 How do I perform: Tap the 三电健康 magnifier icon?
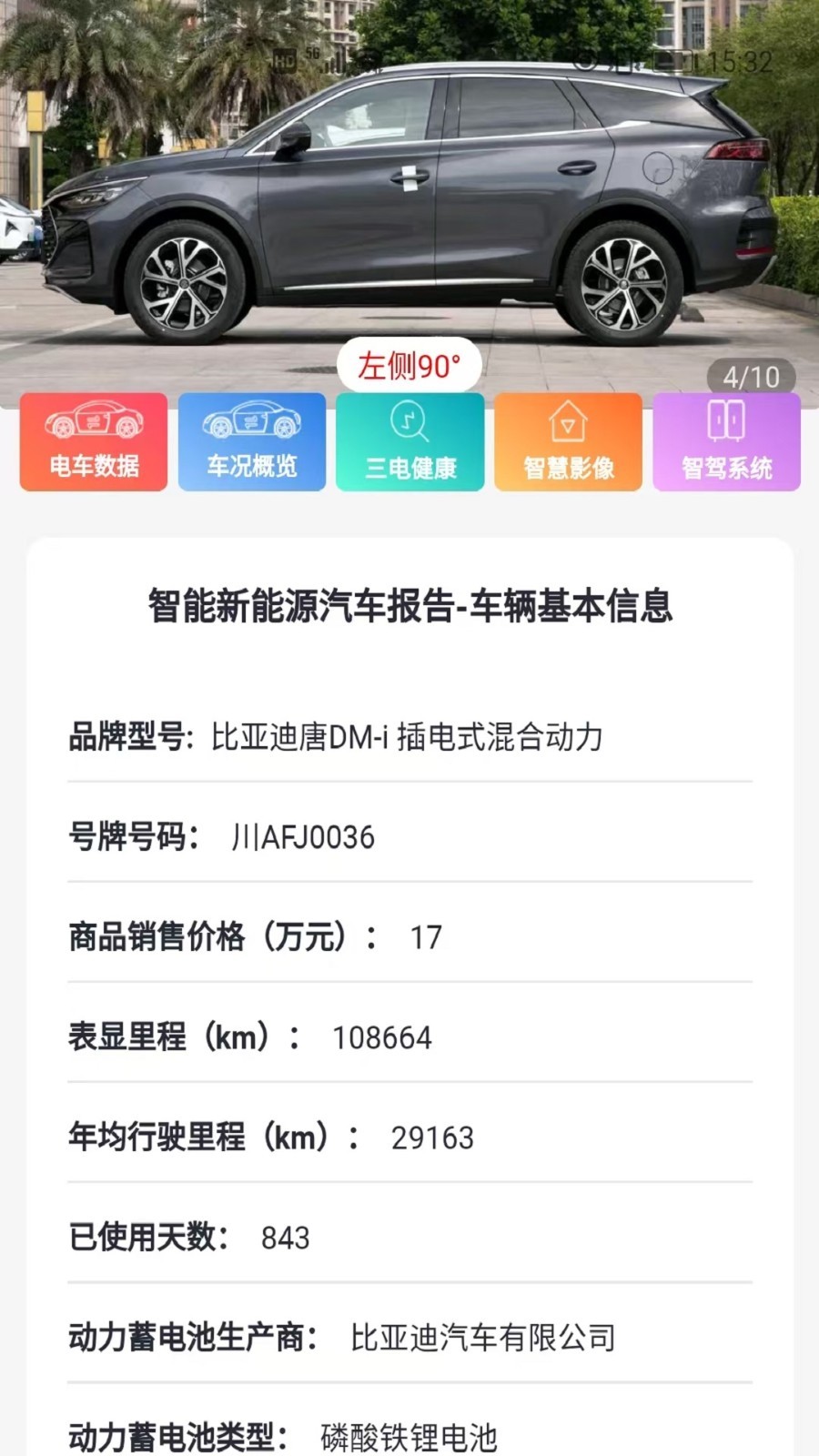click(x=409, y=420)
